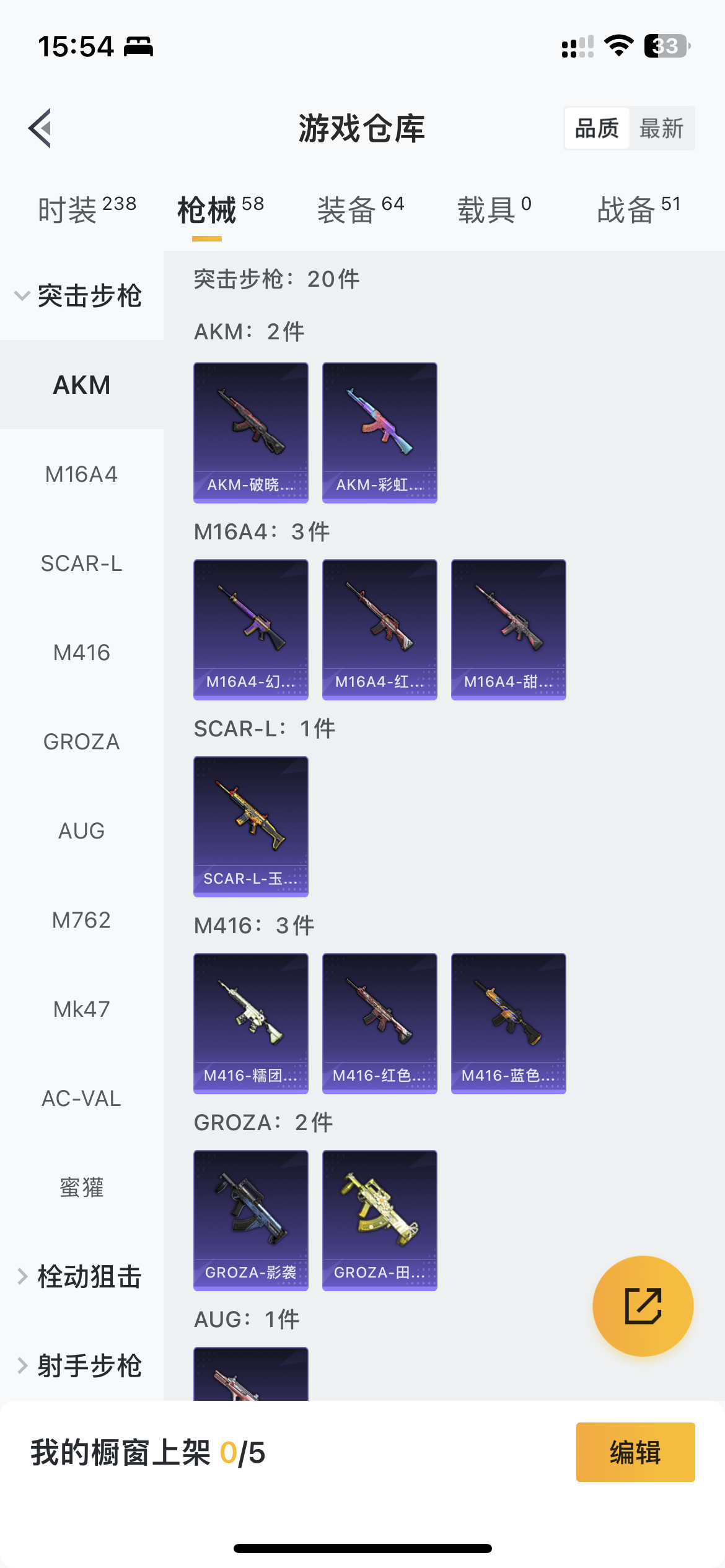Screen dimensions: 725x1568
Task: Select M16A4 in the sidebar
Action: click(81, 474)
